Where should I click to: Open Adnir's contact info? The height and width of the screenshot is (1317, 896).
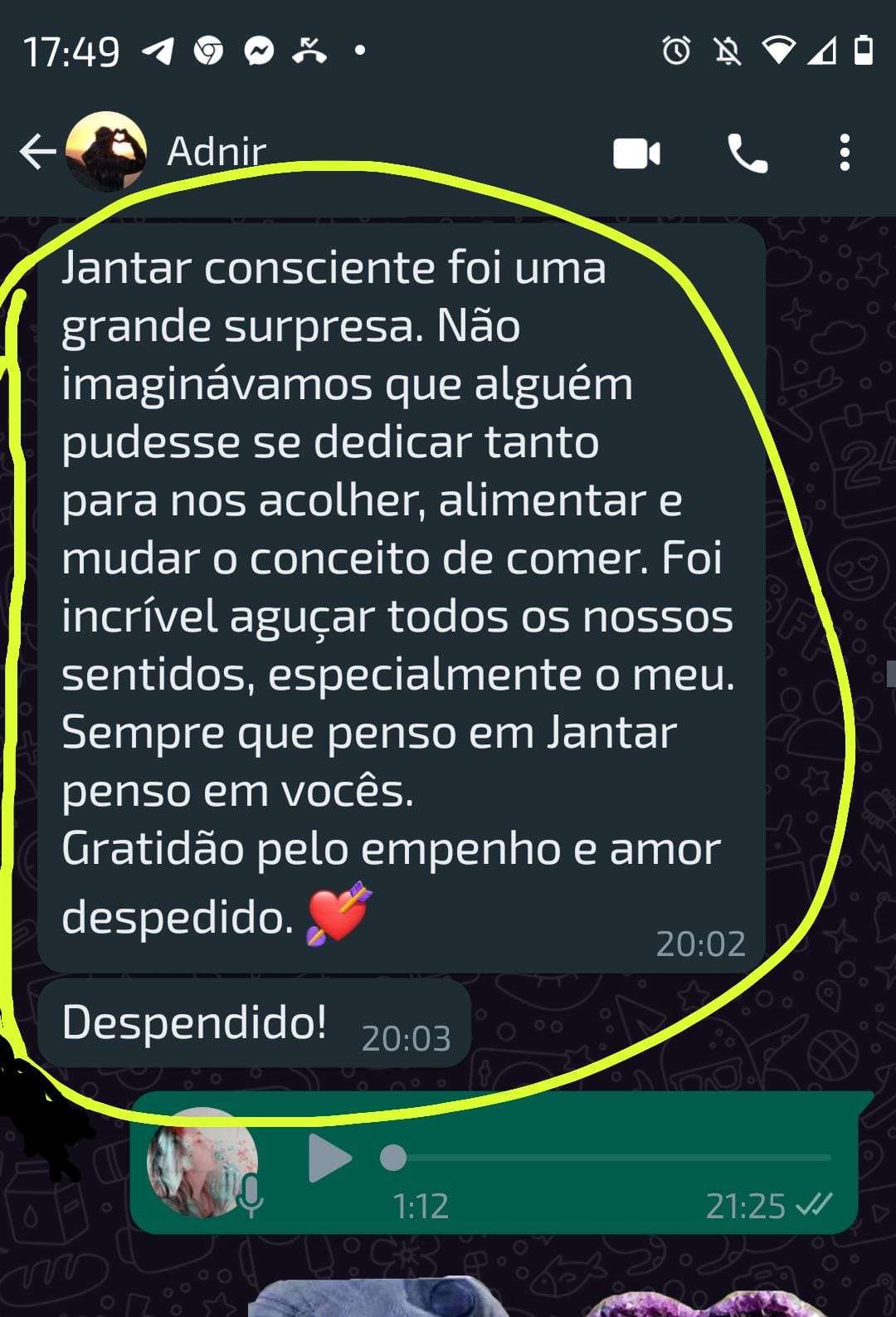click(x=217, y=152)
